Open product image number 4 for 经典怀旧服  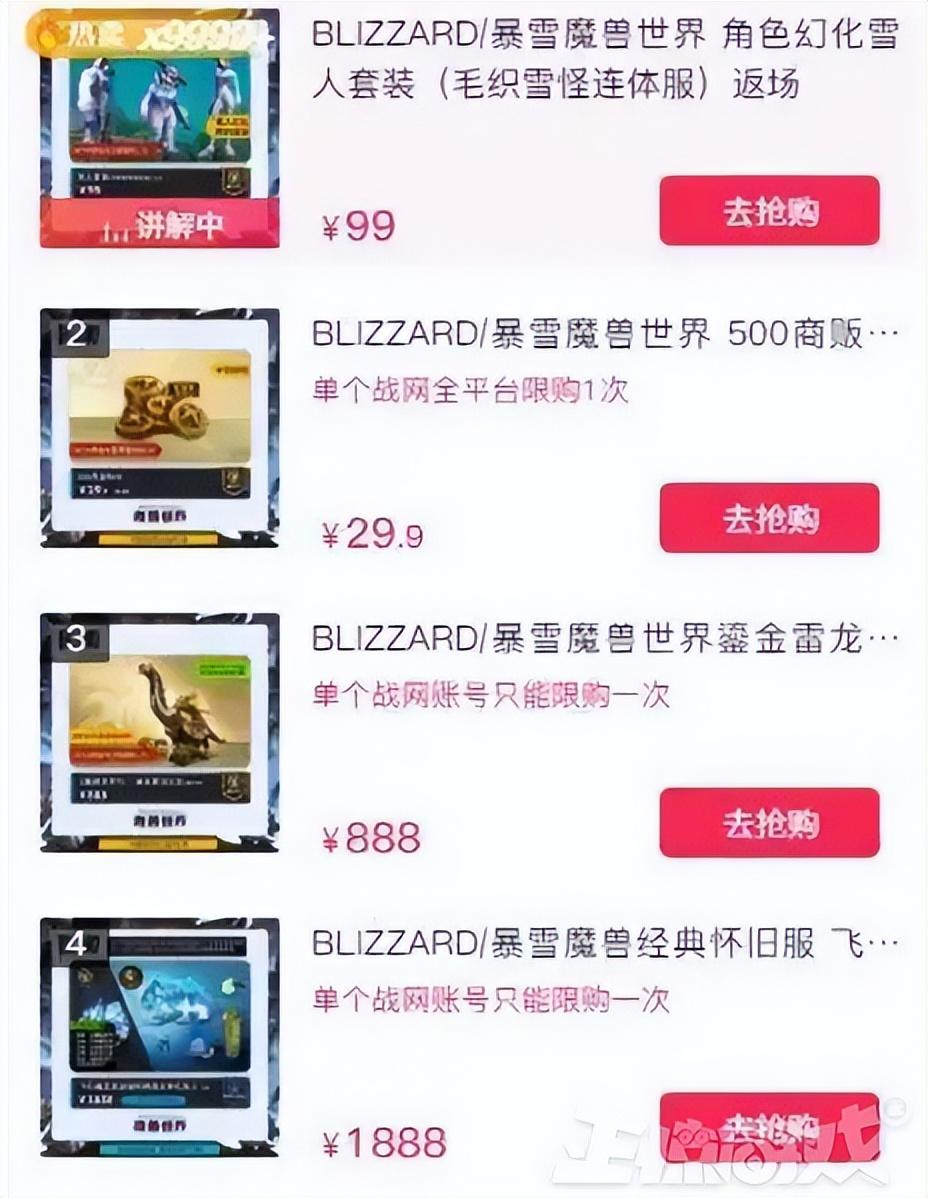tap(160, 1036)
